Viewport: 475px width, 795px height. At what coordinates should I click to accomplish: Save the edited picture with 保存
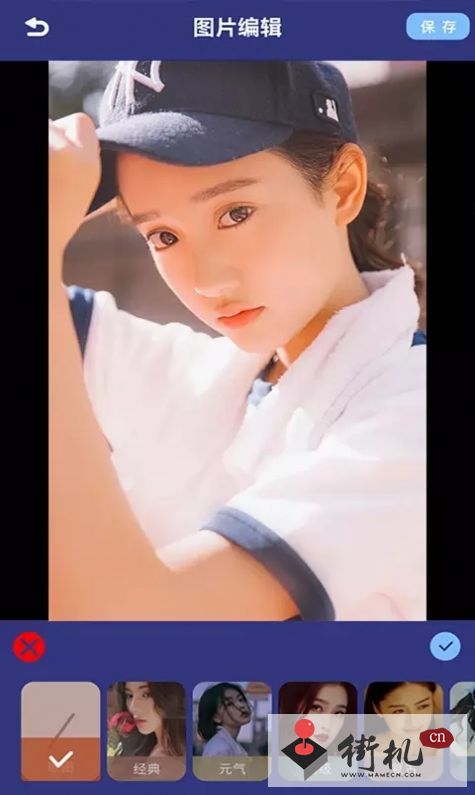click(x=438, y=26)
